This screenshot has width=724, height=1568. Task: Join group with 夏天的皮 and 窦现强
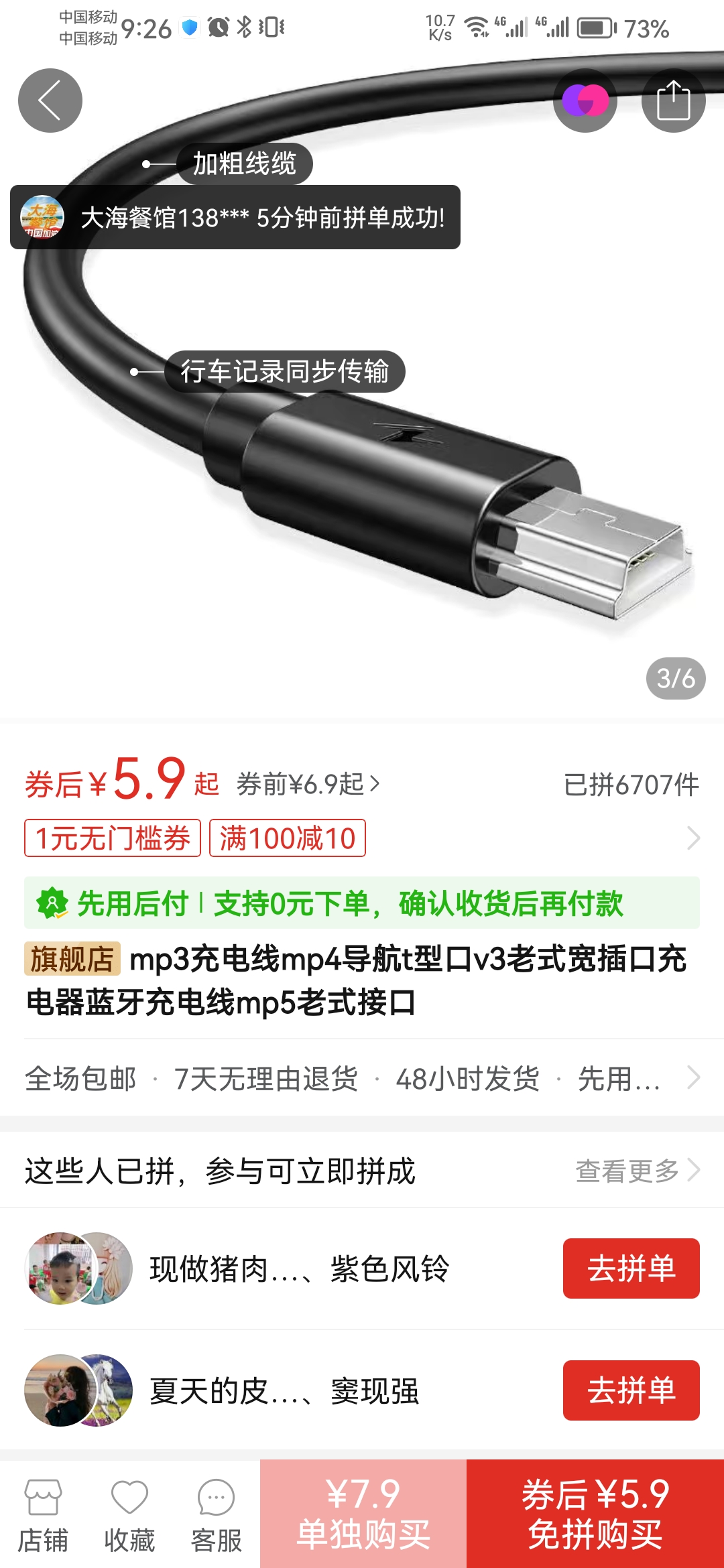(x=631, y=1390)
